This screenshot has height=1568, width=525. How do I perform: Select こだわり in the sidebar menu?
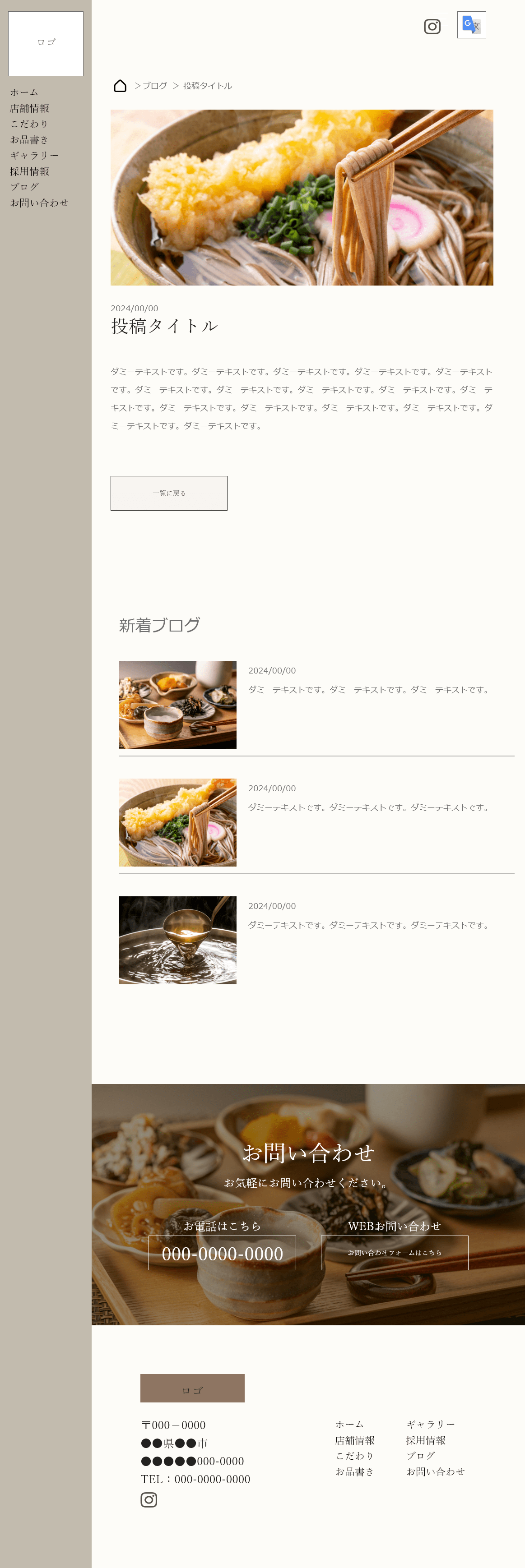pyautogui.click(x=28, y=124)
